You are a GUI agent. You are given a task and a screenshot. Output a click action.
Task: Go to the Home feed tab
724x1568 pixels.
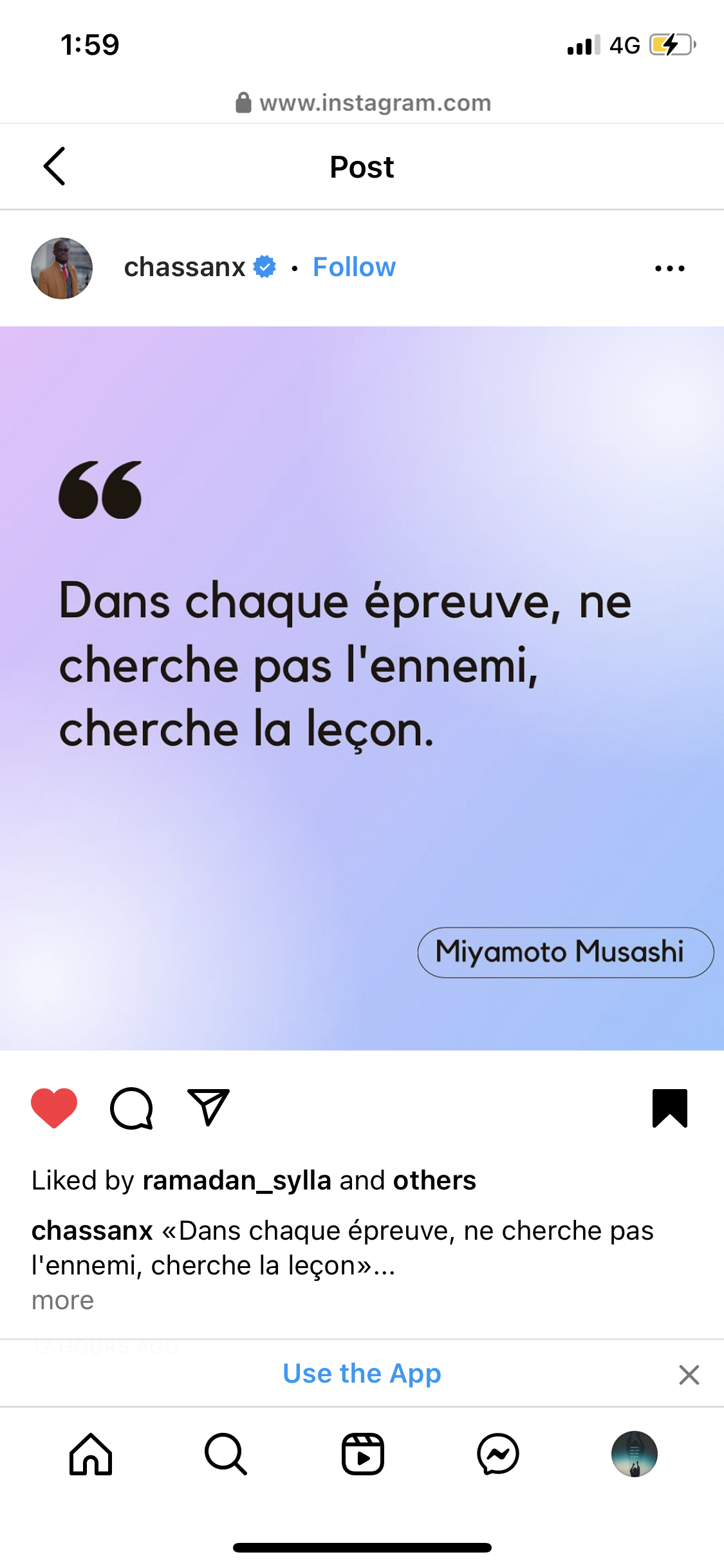91,1454
